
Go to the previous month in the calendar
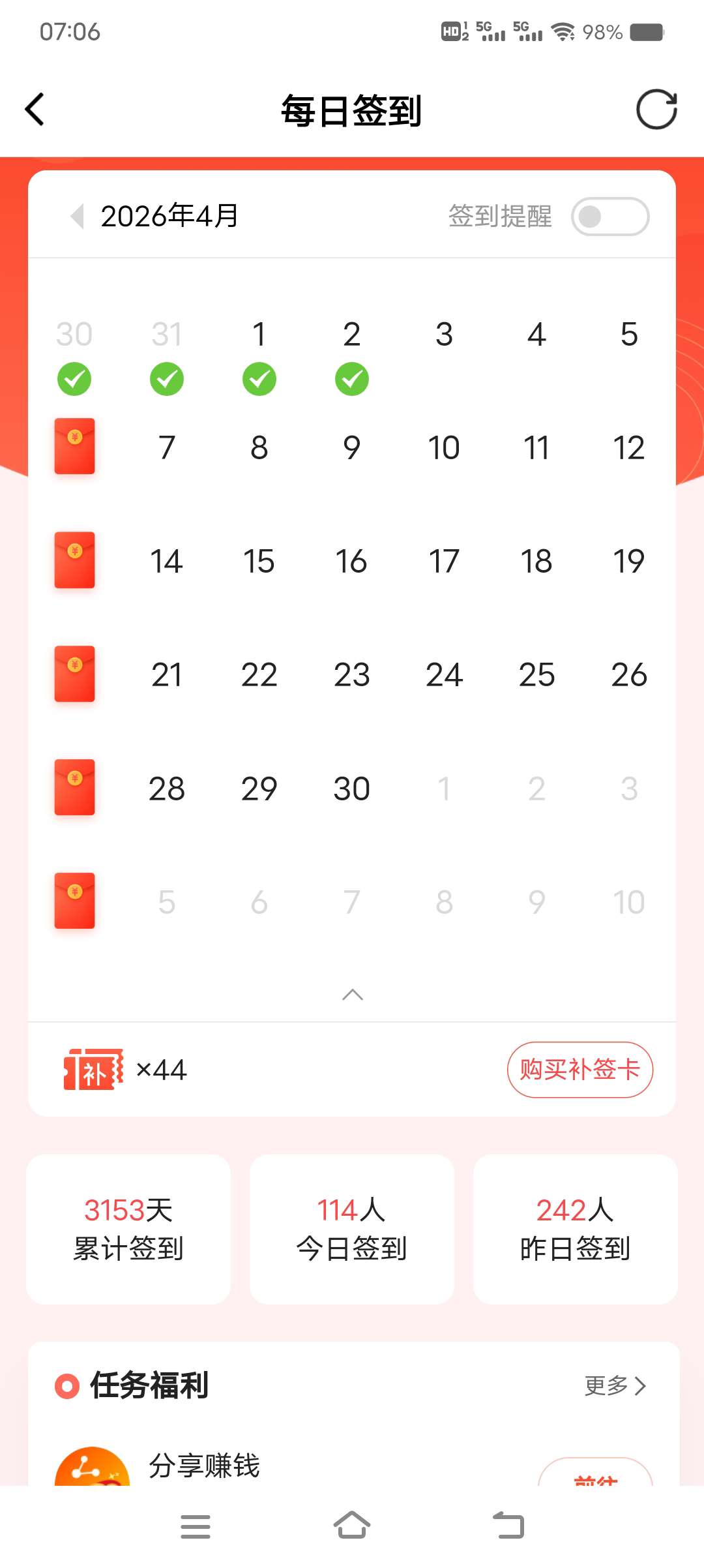click(x=78, y=216)
